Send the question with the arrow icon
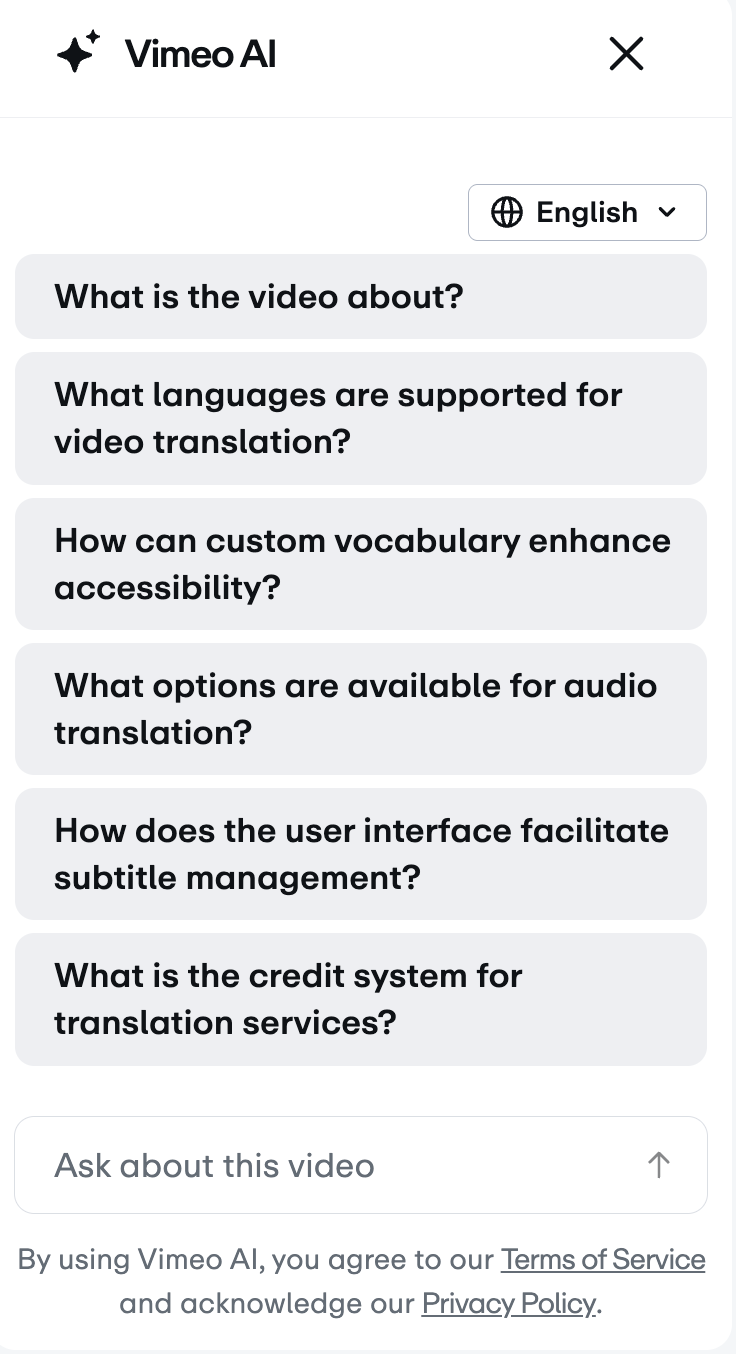The height and width of the screenshot is (1354, 736). pyautogui.click(x=658, y=1165)
